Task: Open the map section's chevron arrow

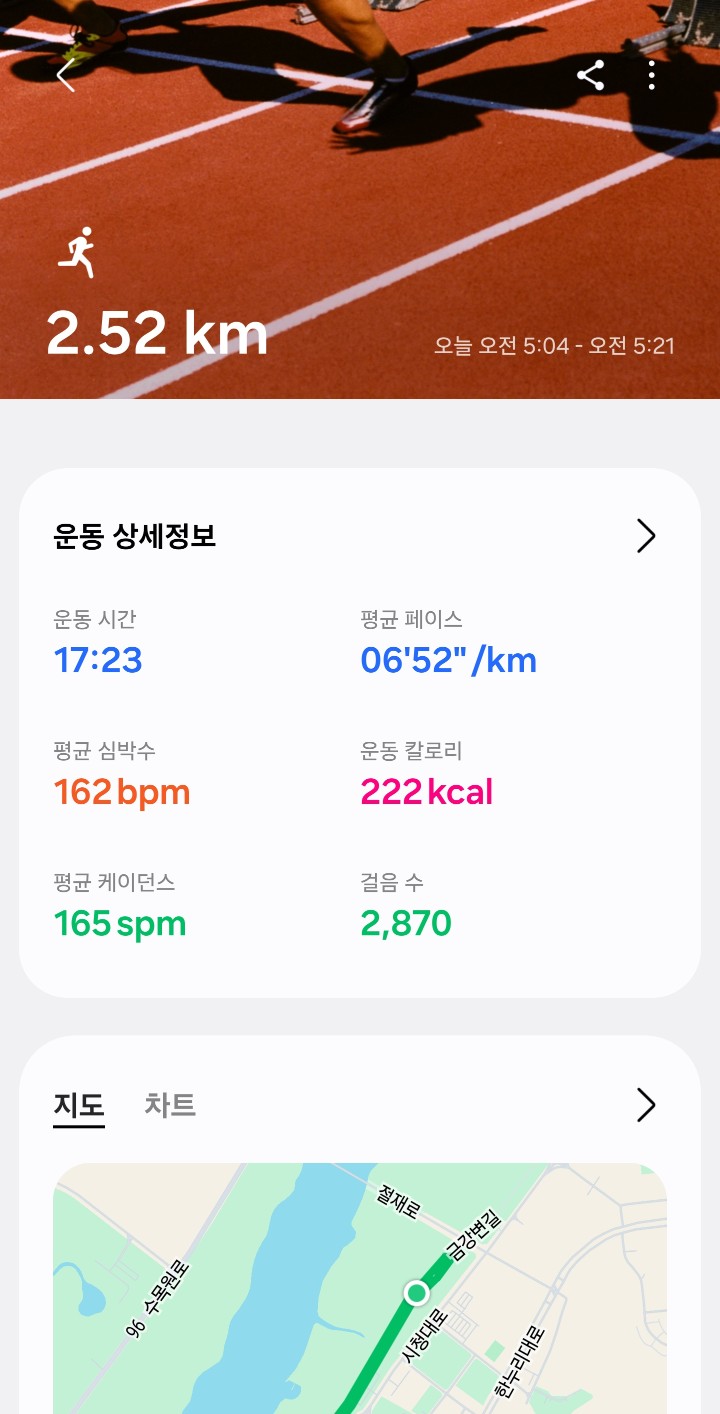Action: (646, 1105)
